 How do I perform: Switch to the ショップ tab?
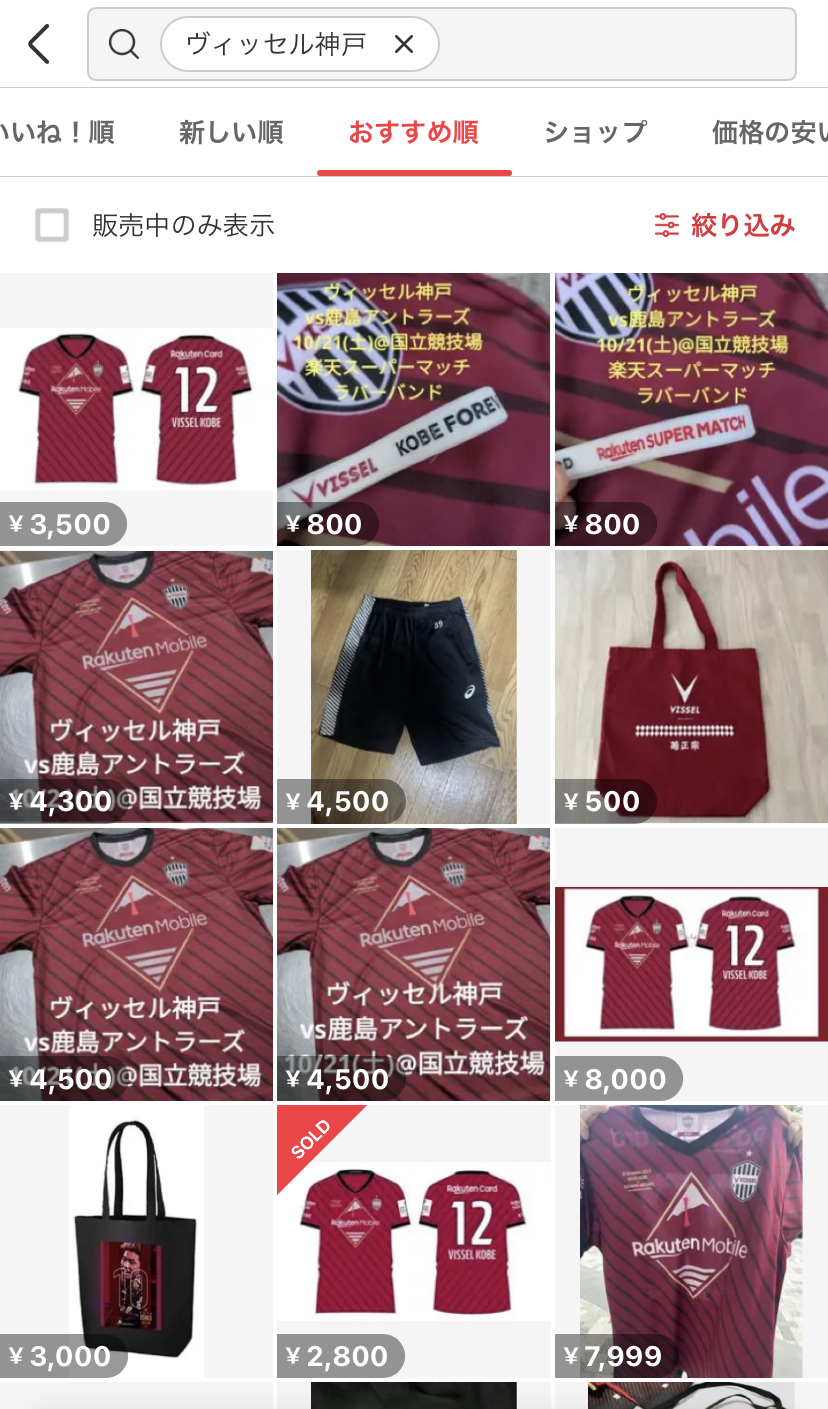595,132
